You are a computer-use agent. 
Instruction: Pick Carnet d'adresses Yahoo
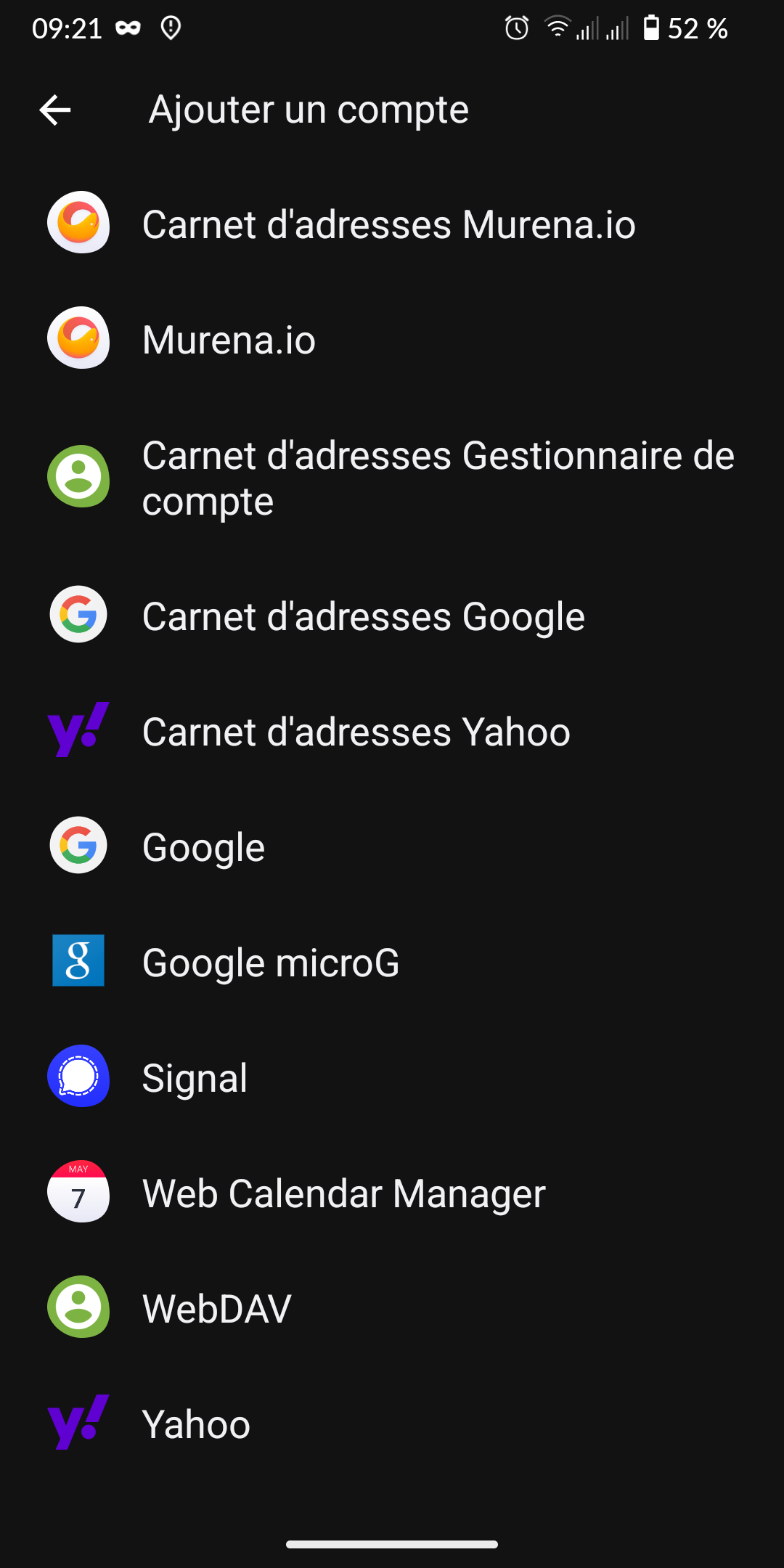coord(392,731)
